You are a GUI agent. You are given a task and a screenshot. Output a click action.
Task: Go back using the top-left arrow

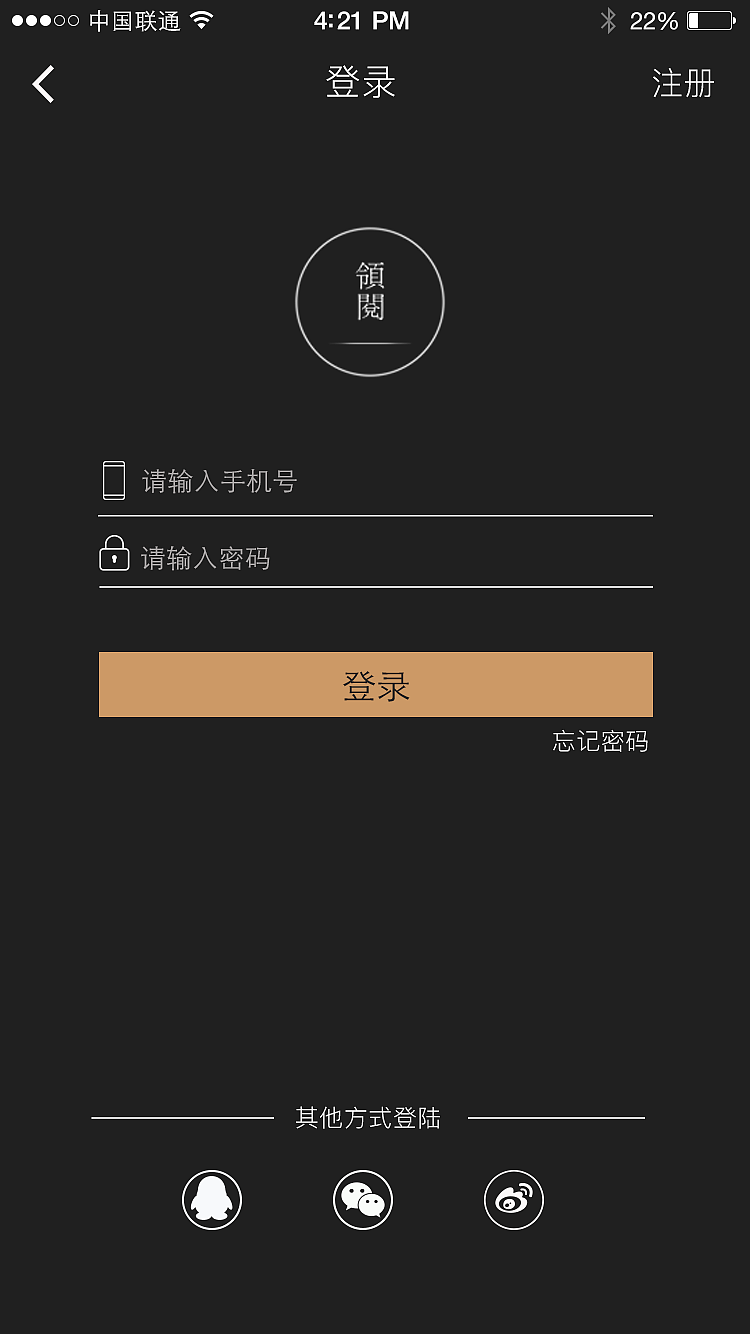[x=43, y=84]
